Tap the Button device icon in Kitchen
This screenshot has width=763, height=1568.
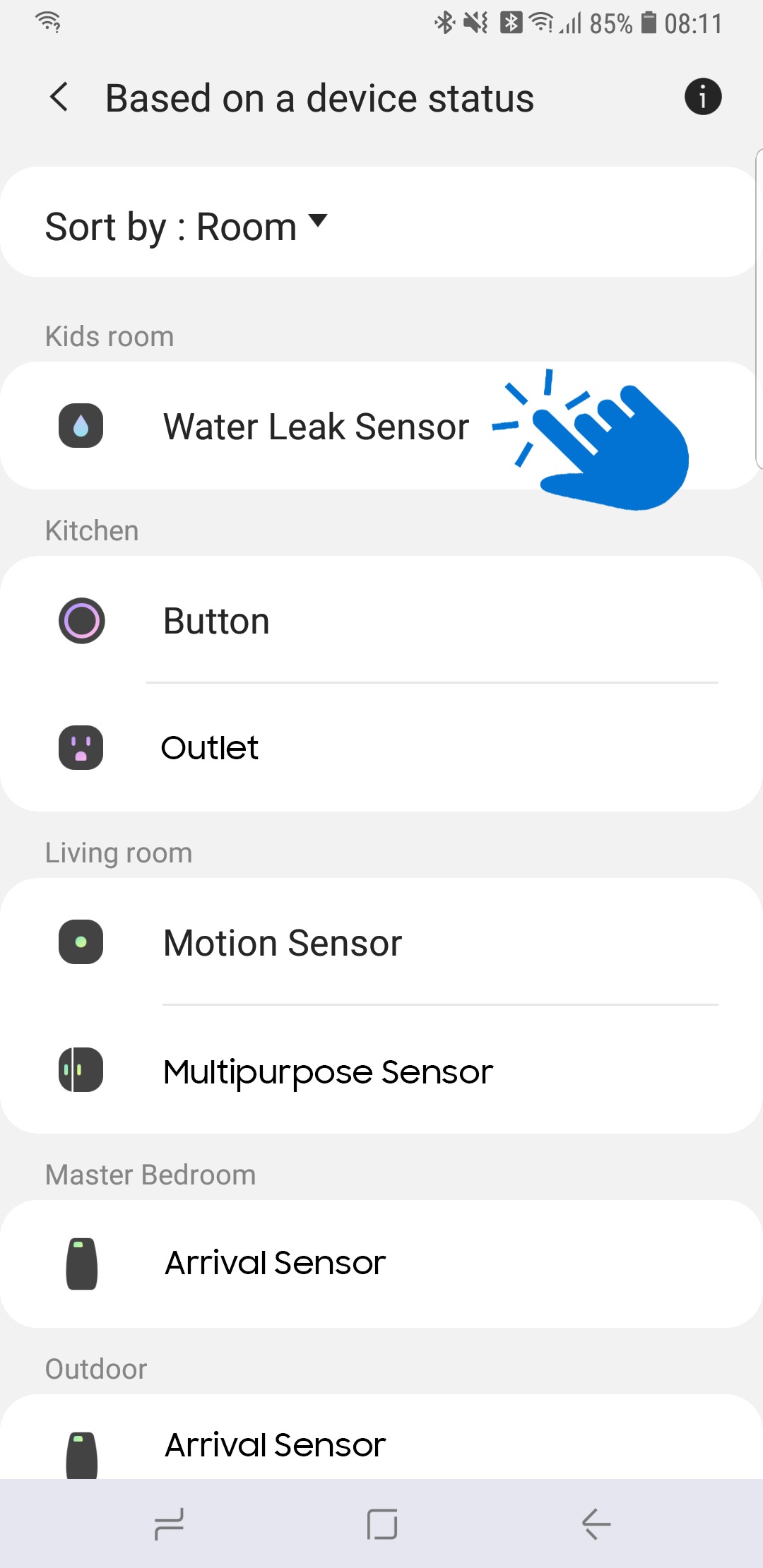pyautogui.click(x=81, y=621)
